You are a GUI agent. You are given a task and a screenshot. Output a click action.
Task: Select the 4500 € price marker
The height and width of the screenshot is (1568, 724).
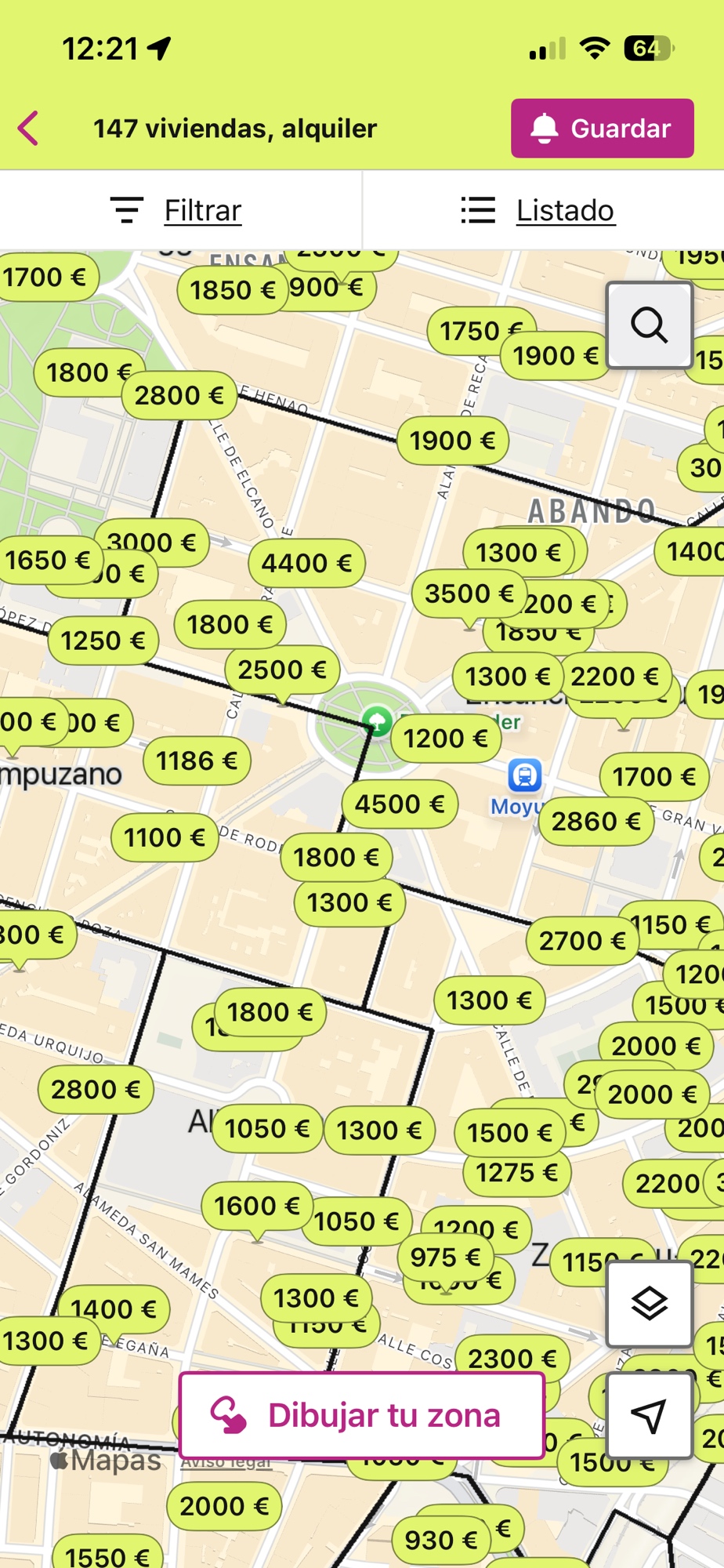(399, 804)
